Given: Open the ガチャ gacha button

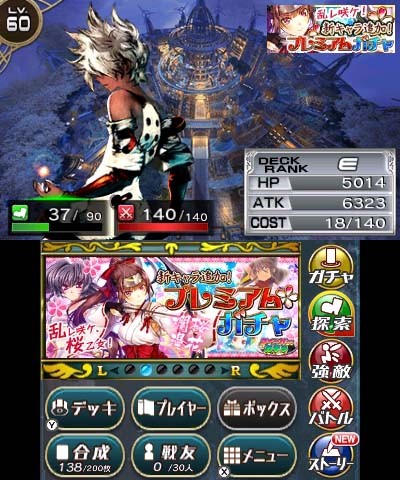Looking at the screenshot, I should pos(331,268).
